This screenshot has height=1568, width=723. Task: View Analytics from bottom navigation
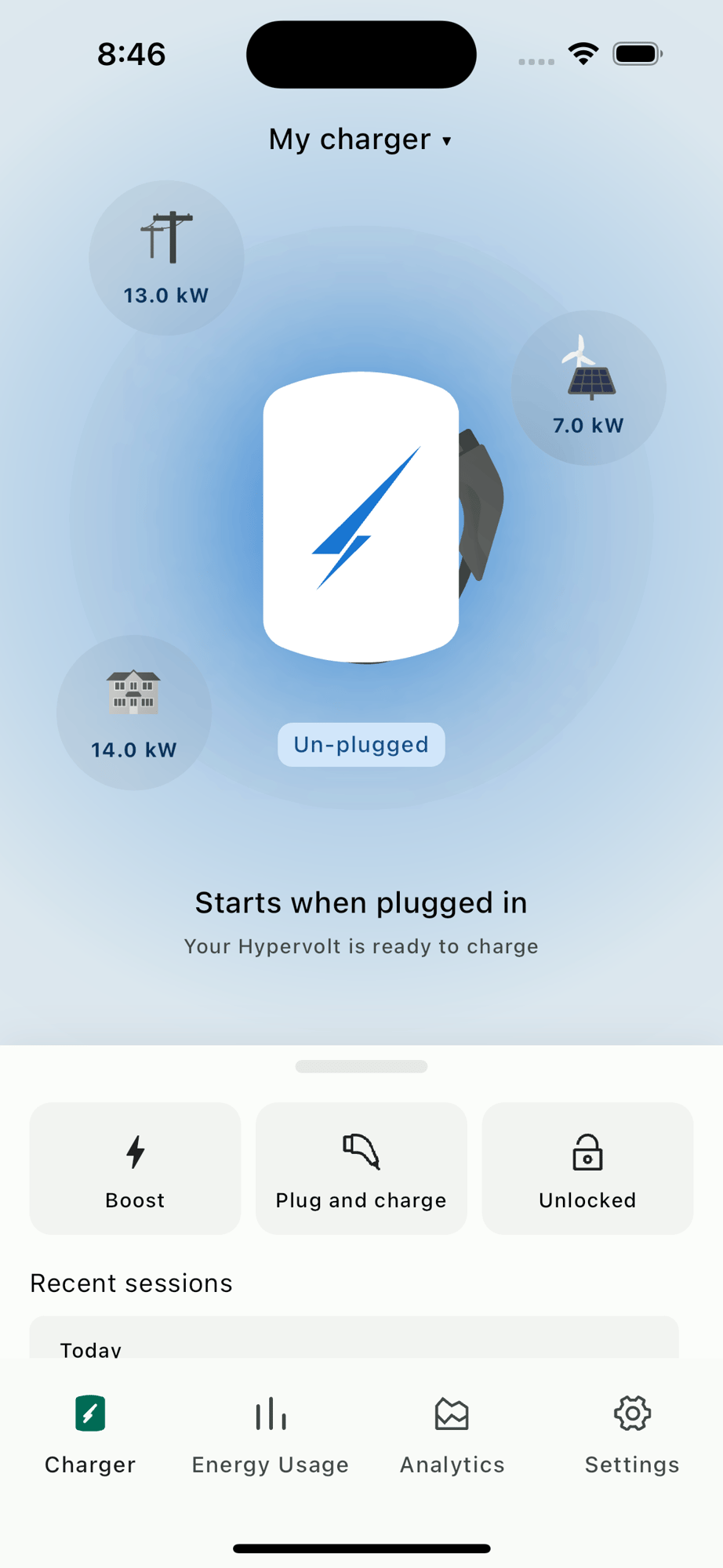pyautogui.click(x=452, y=1432)
